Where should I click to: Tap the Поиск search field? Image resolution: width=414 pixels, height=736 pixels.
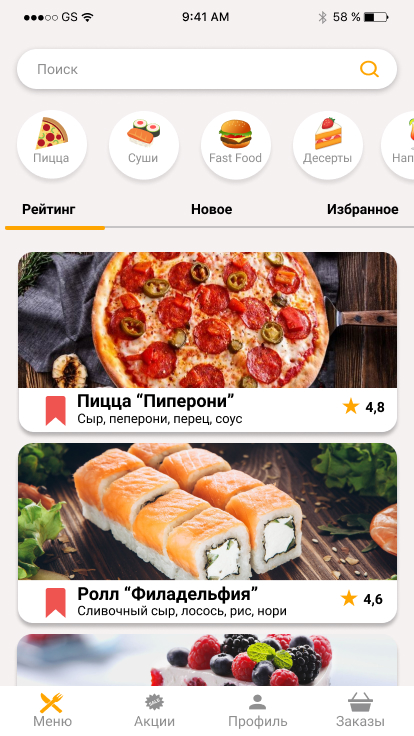pyautogui.click(x=207, y=69)
